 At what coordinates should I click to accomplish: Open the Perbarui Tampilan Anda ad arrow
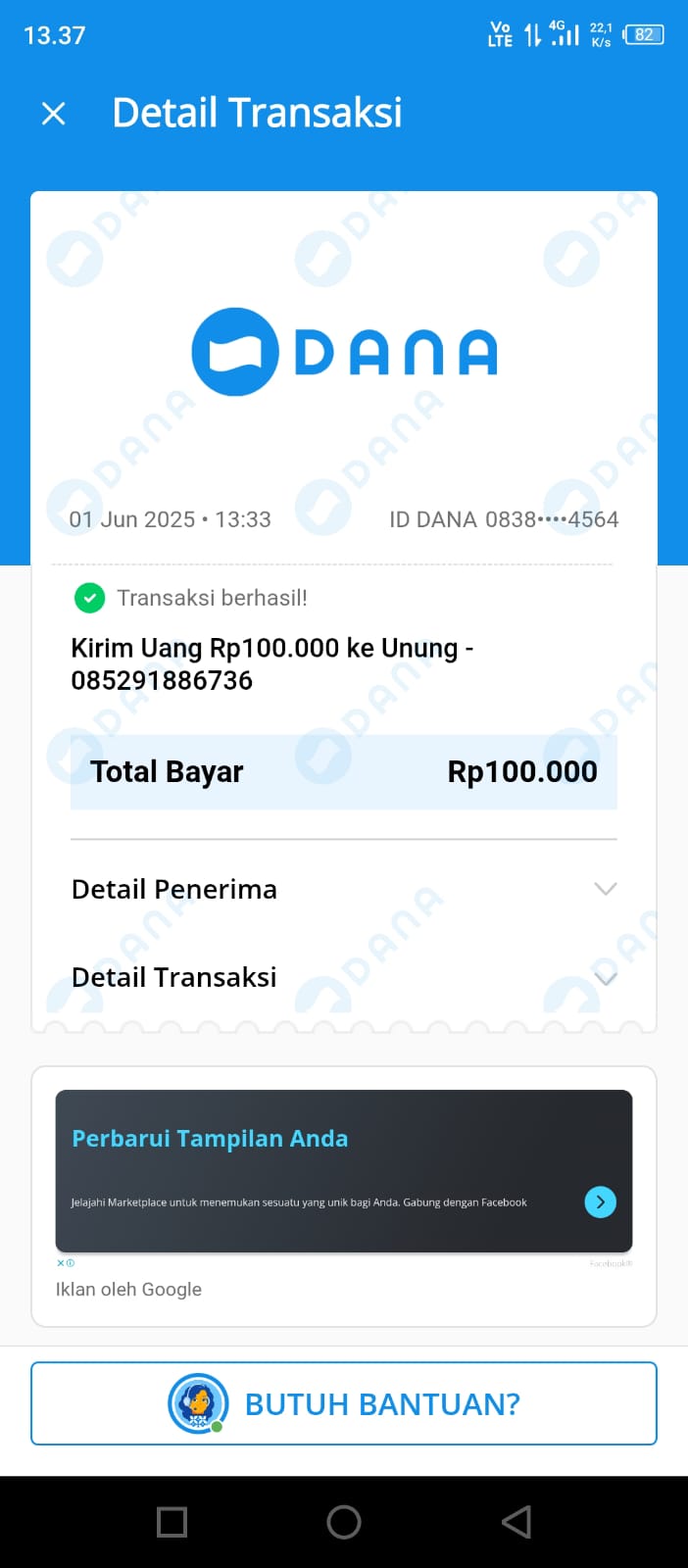pyautogui.click(x=600, y=1201)
